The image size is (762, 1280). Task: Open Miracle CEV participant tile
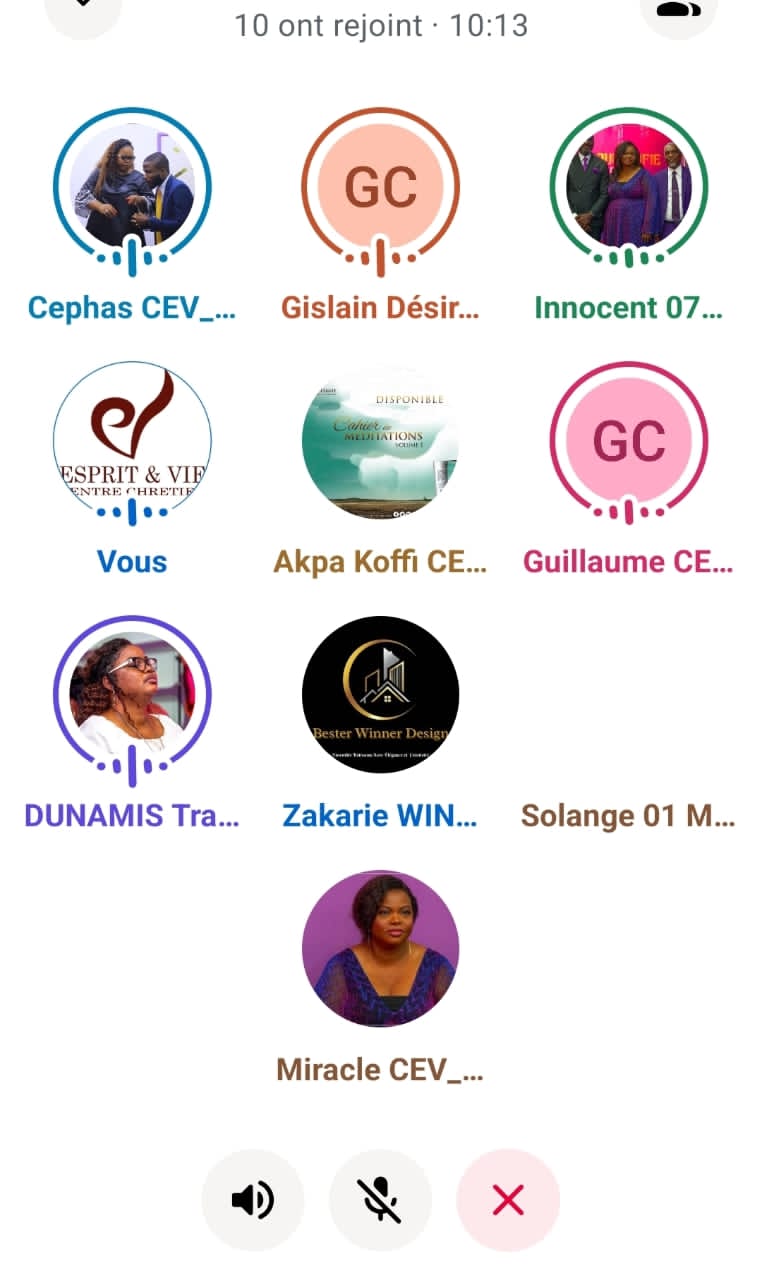click(x=380, y=949)
